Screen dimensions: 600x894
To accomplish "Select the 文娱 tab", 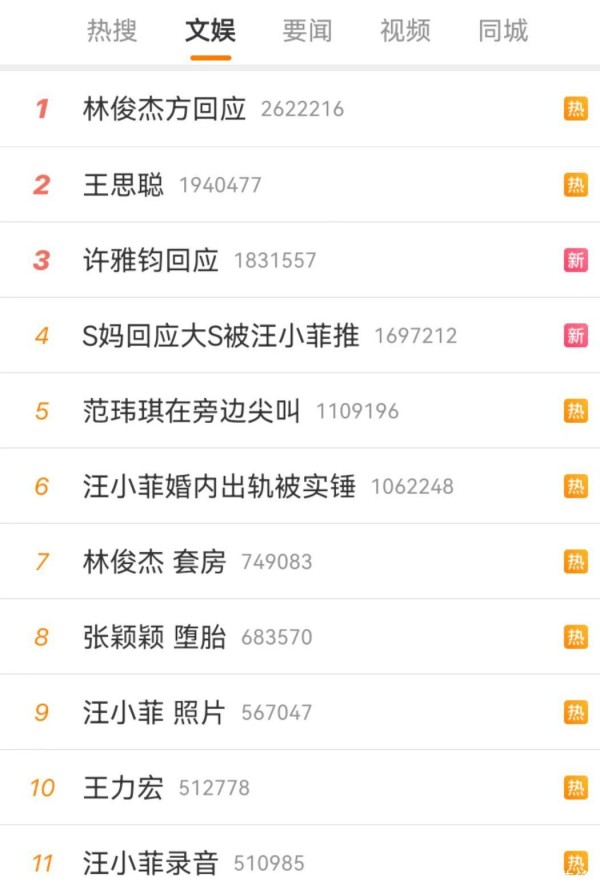I will click(x=210, y=31).
